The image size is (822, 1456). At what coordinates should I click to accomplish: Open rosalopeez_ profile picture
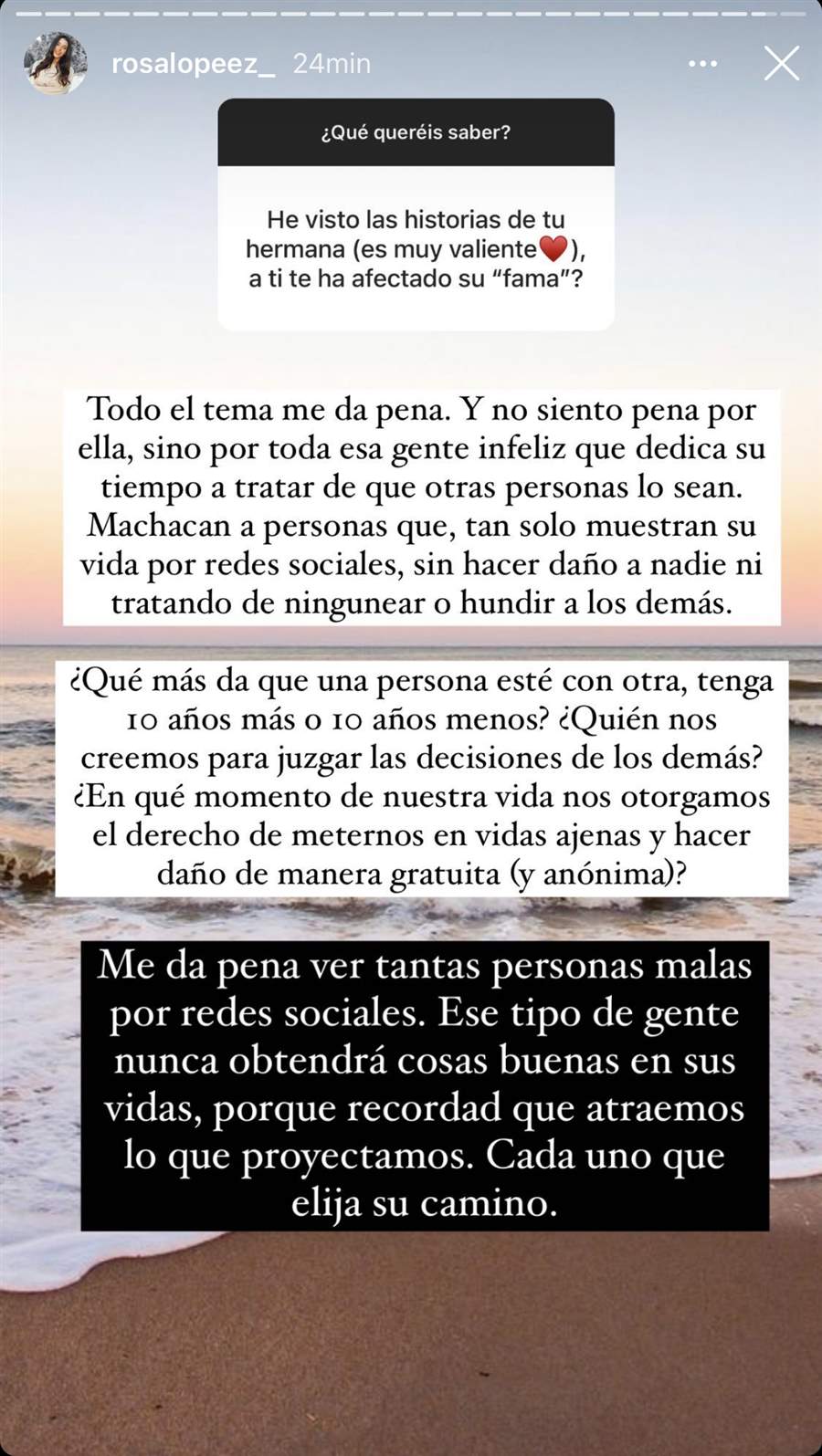[x=56, y=63]
